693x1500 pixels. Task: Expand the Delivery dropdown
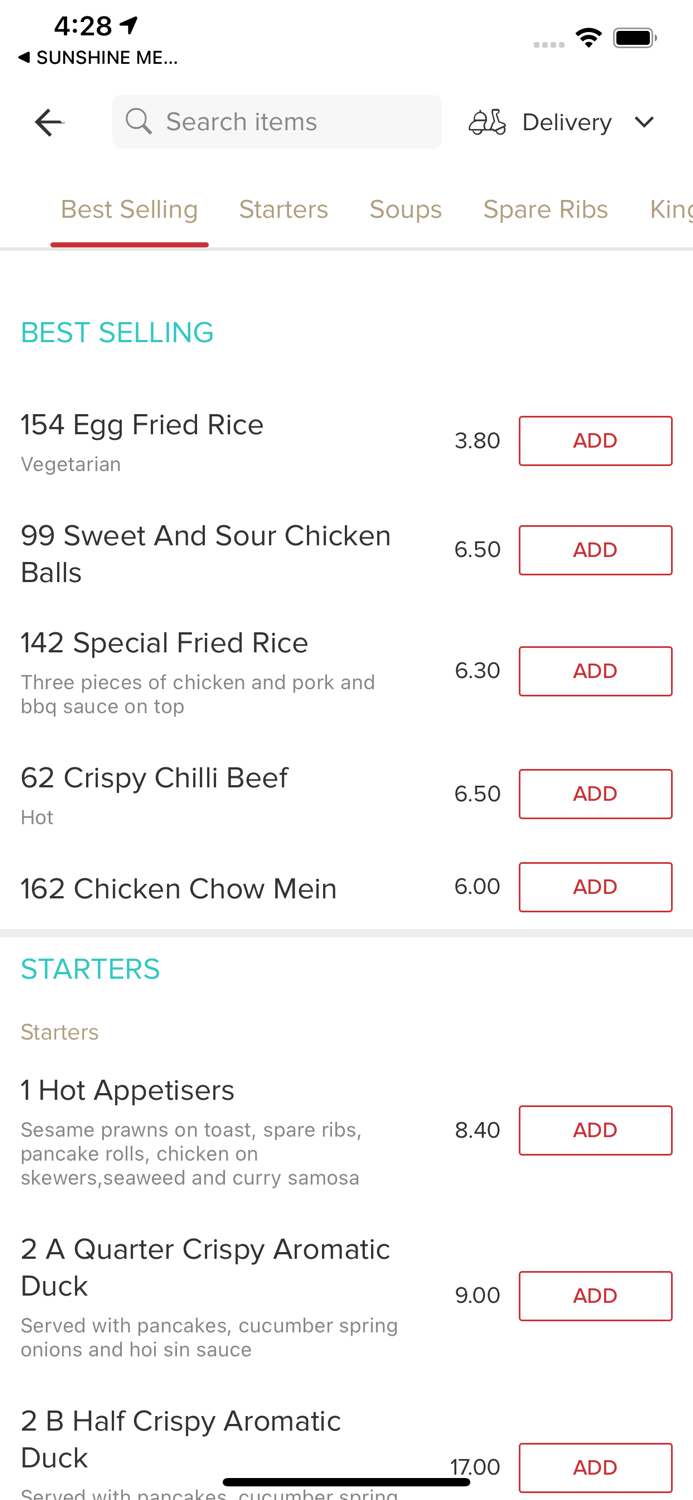click(562, 122)
